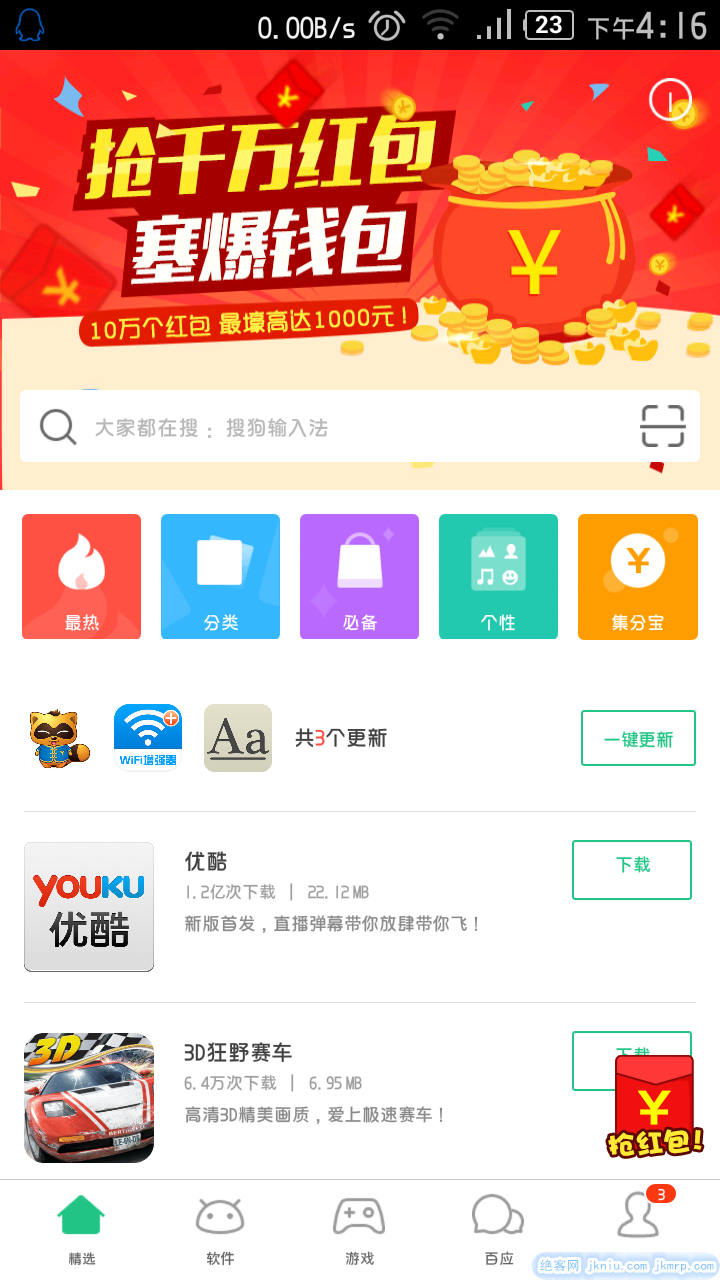Switch to the 精选 tab
Viewport: 720px width, 1280px height.
[82, 1230]
